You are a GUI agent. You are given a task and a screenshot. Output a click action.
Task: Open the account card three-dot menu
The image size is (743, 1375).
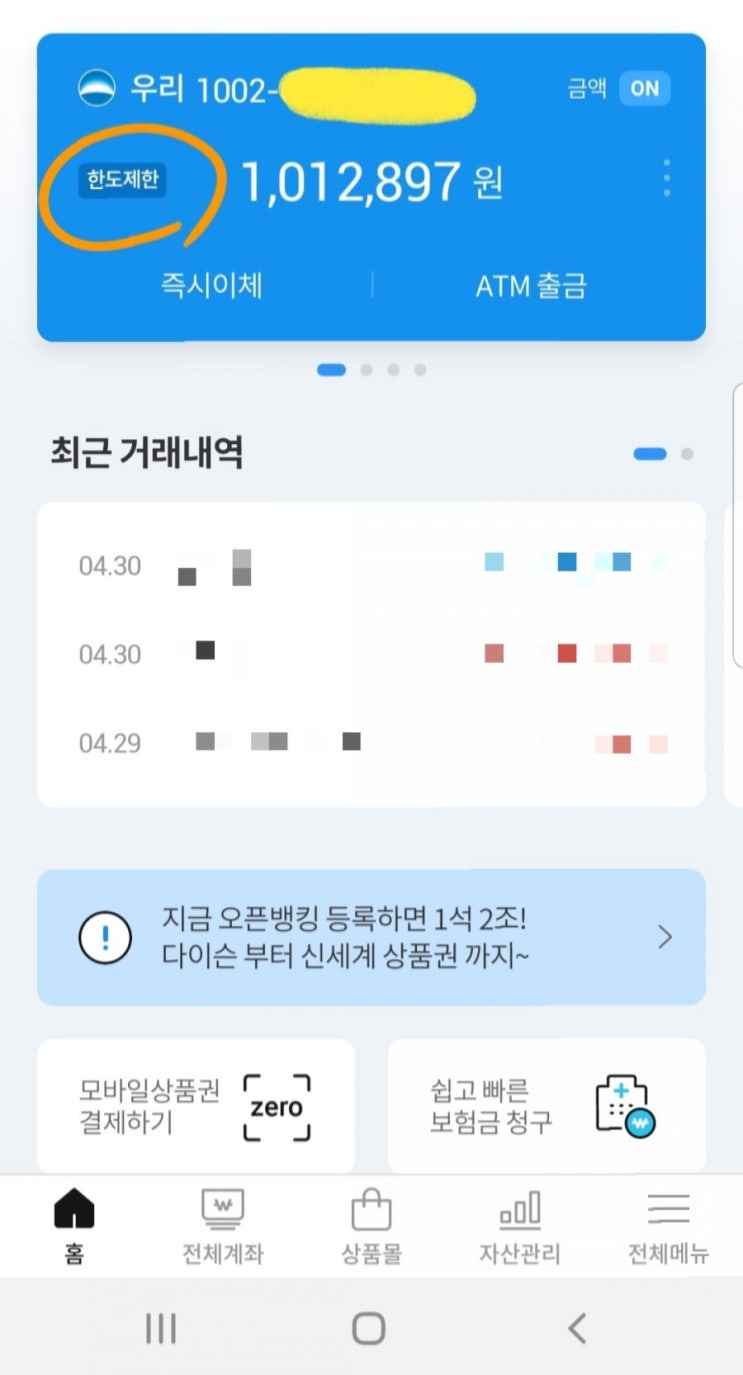click(x=667, y=179)
